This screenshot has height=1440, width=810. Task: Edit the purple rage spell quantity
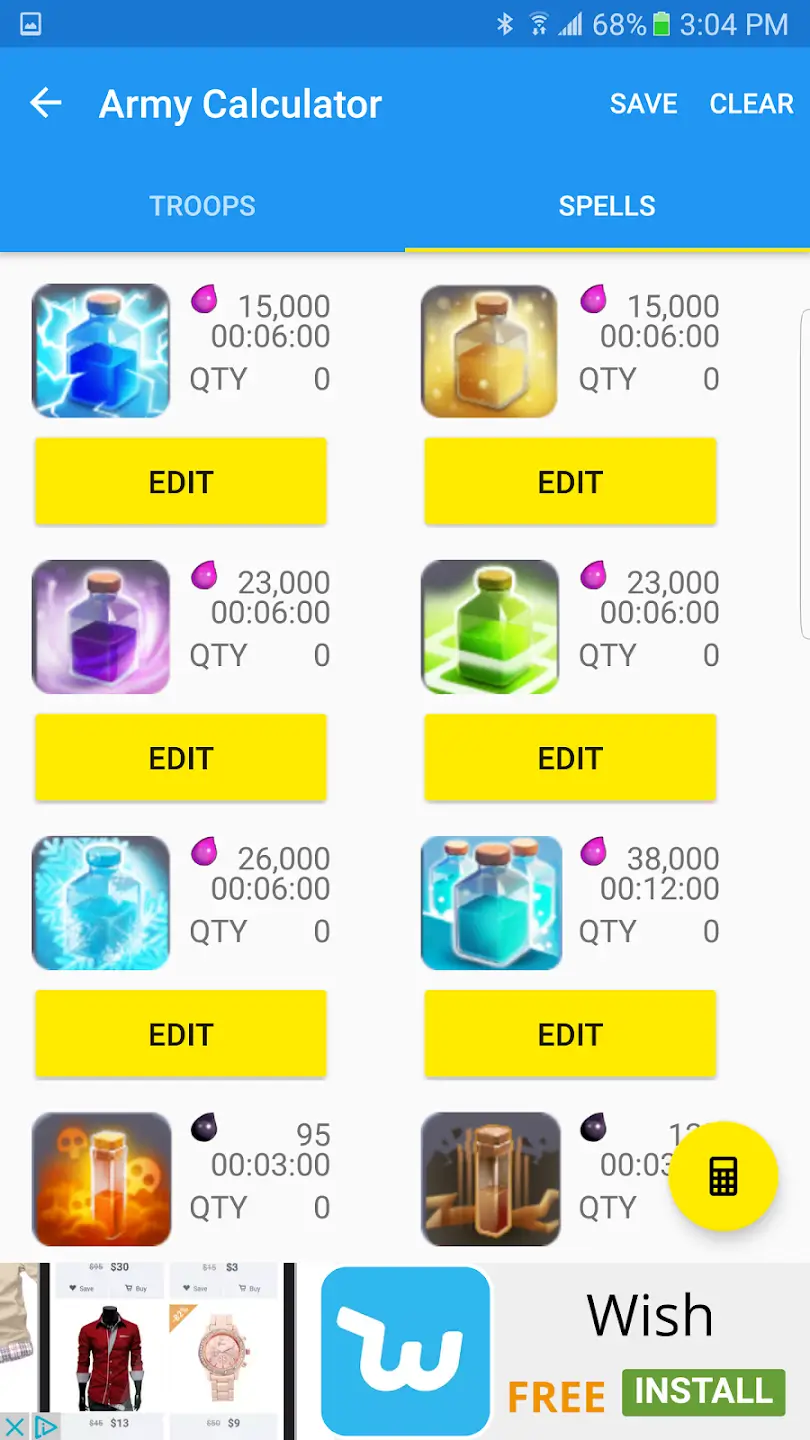pos(181,758)
